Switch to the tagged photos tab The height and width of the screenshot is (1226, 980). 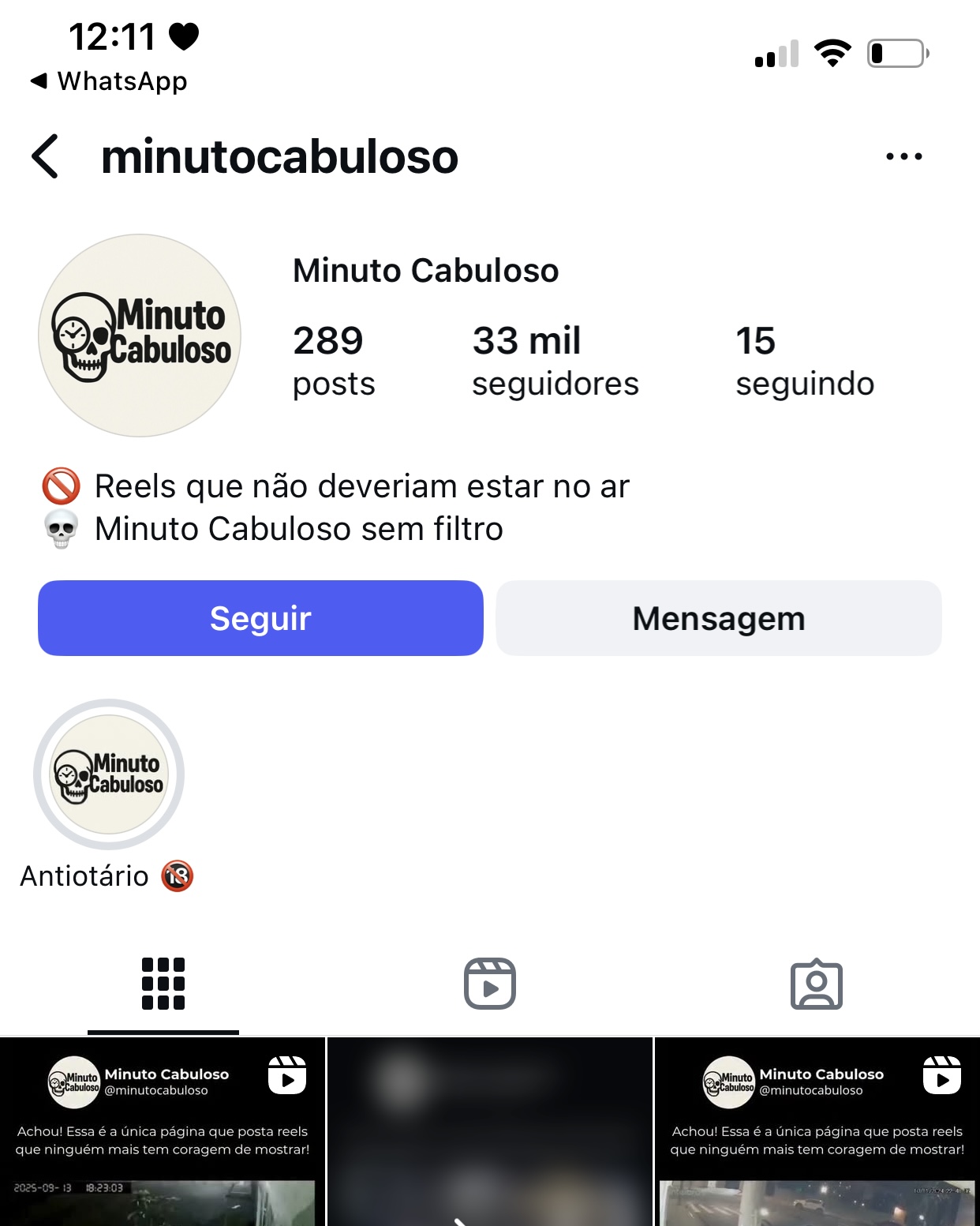click(x=817, y=984)
